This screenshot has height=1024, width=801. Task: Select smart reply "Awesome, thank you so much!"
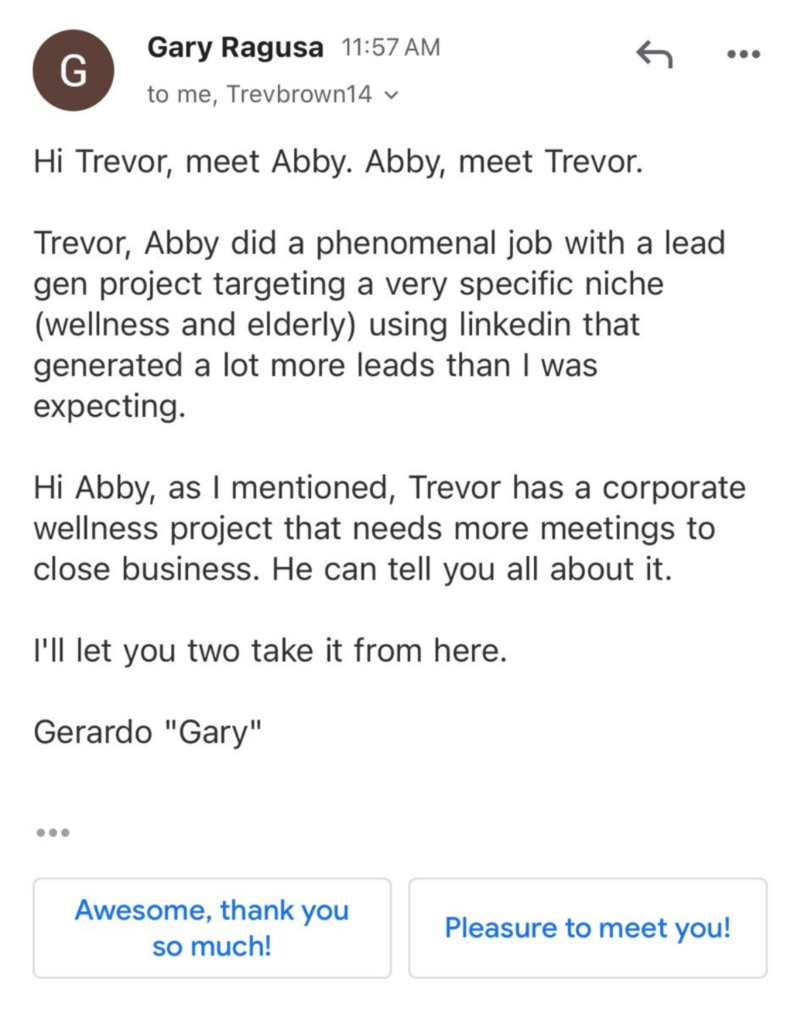point(212,928)
